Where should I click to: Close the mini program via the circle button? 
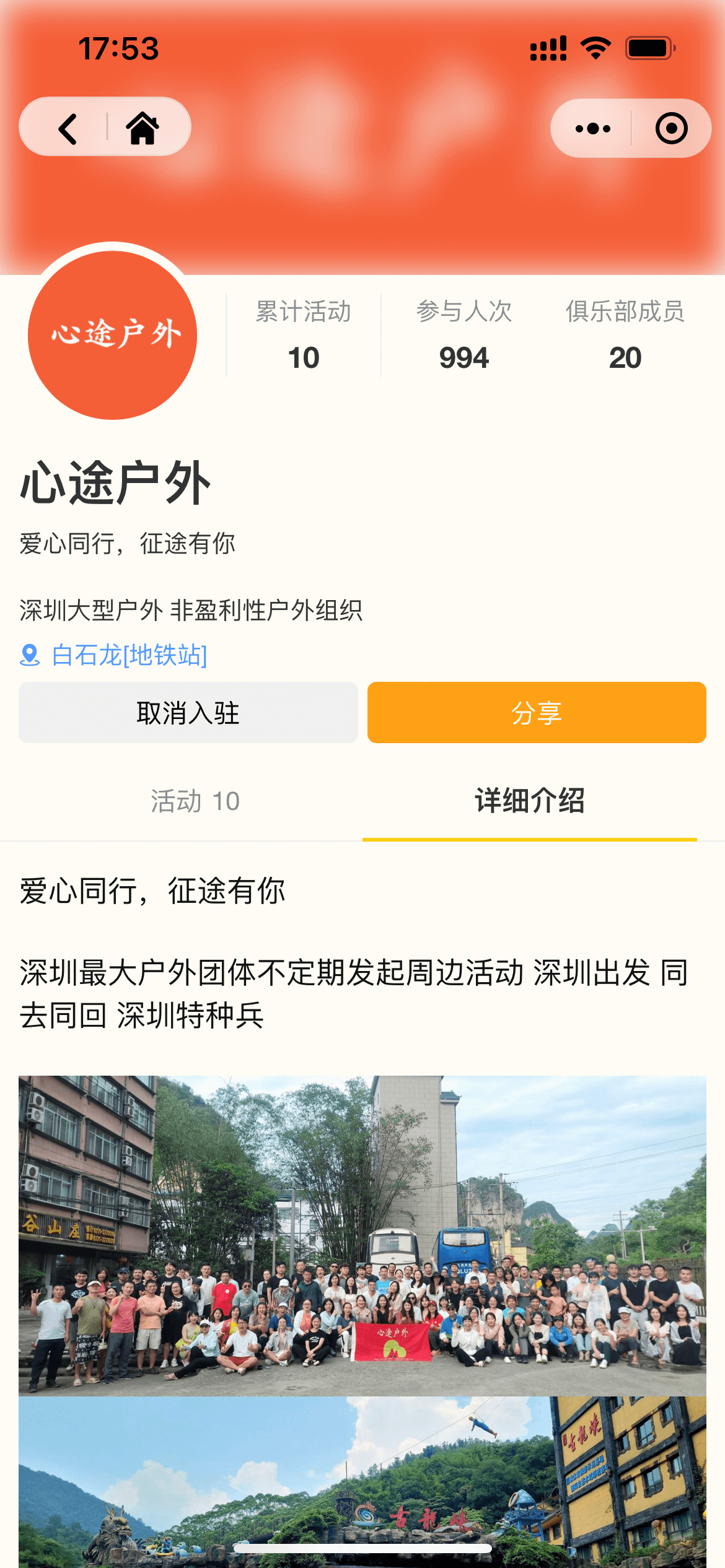[x=671, y=129]
